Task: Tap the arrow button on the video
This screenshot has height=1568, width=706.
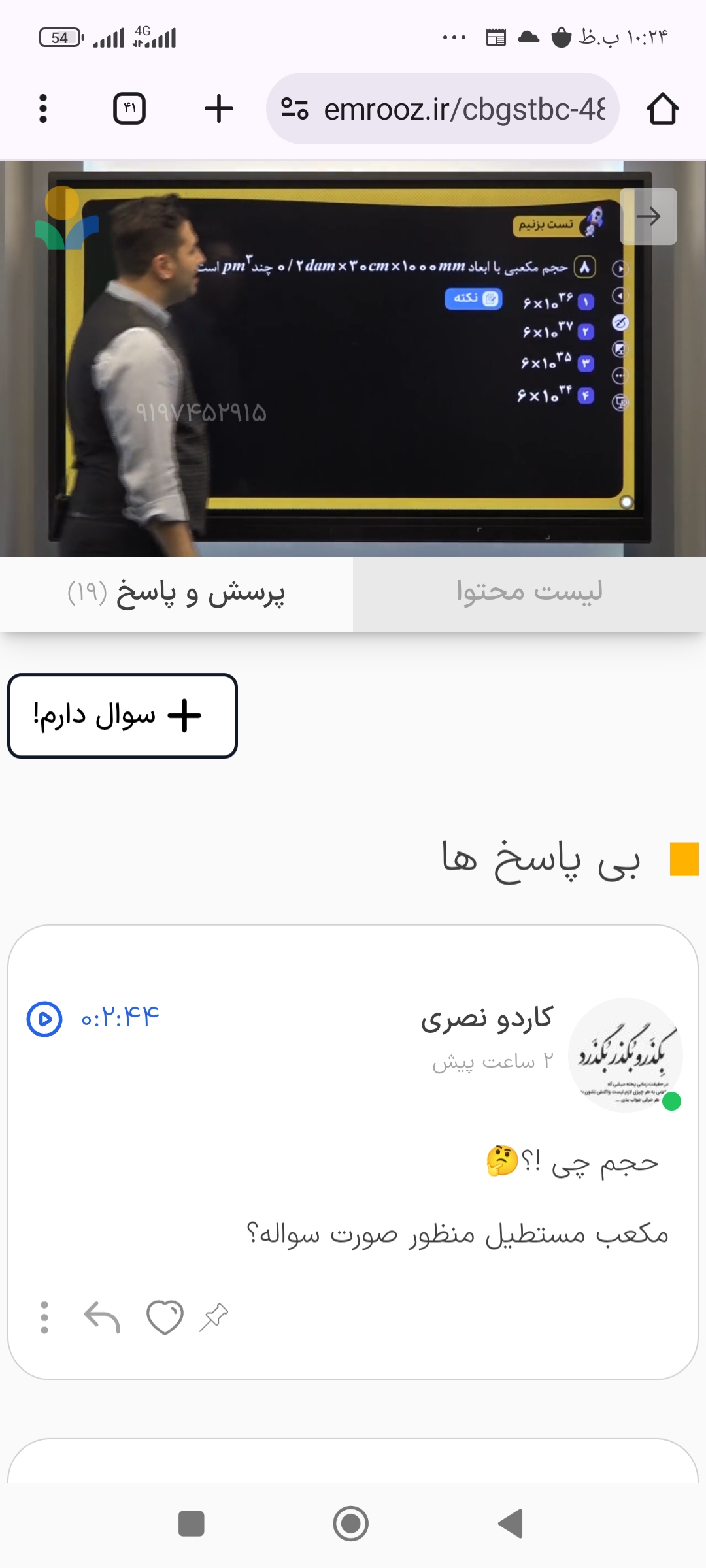Action: click(648, 216)
